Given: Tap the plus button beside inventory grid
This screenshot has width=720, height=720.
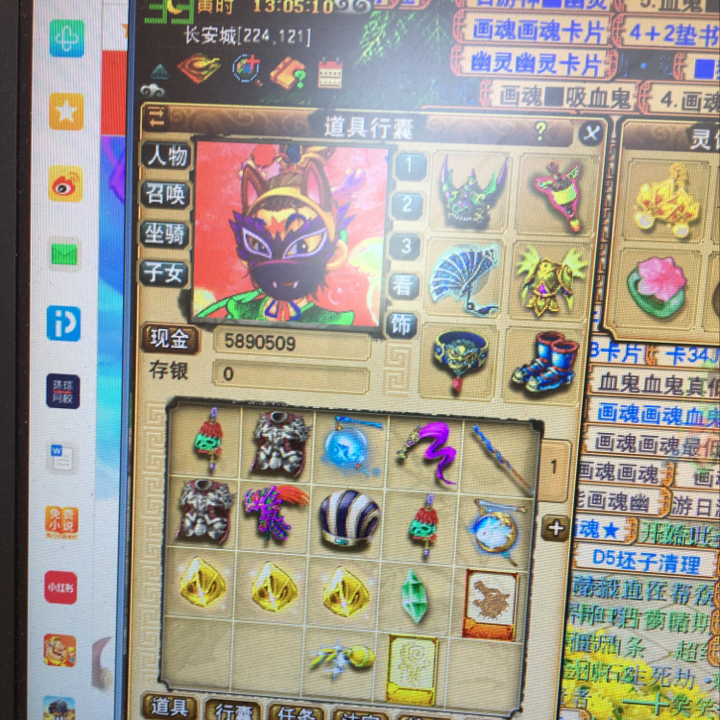Looking at the screenshot, I should [556, 528].
